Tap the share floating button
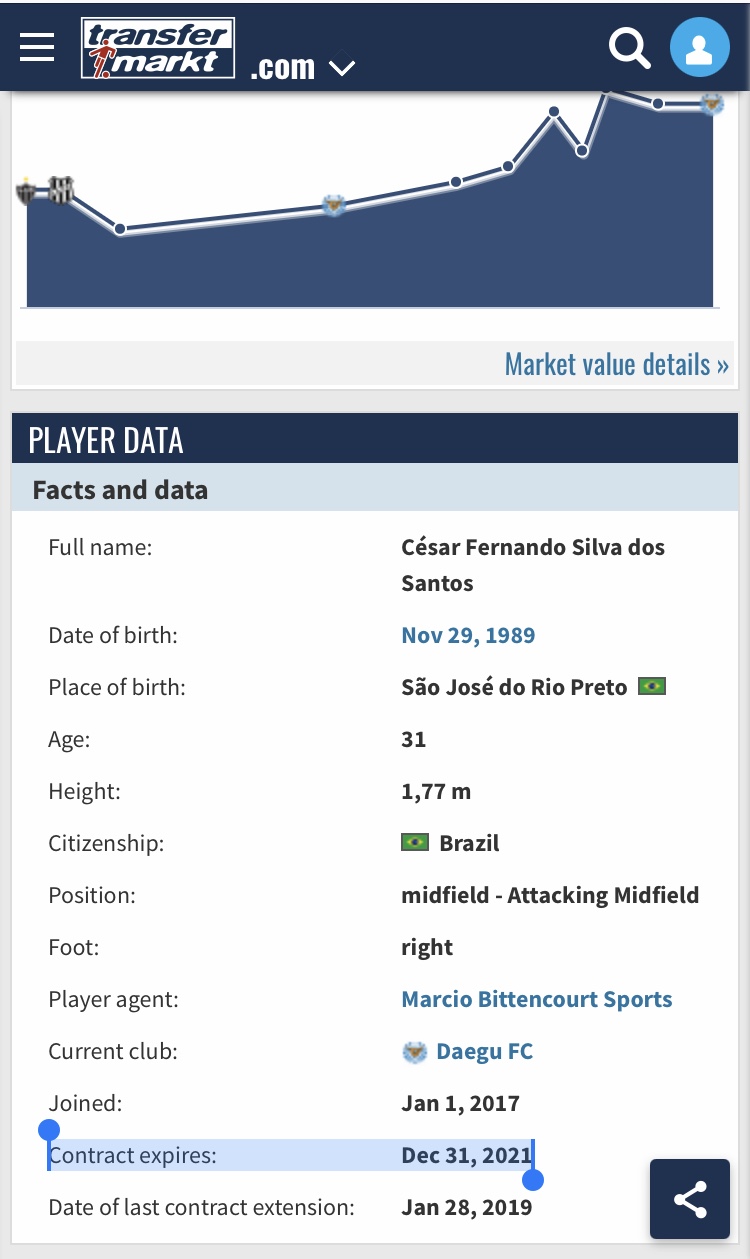The width and height of the screenshot is (750, 1259). click(690, 1199)
